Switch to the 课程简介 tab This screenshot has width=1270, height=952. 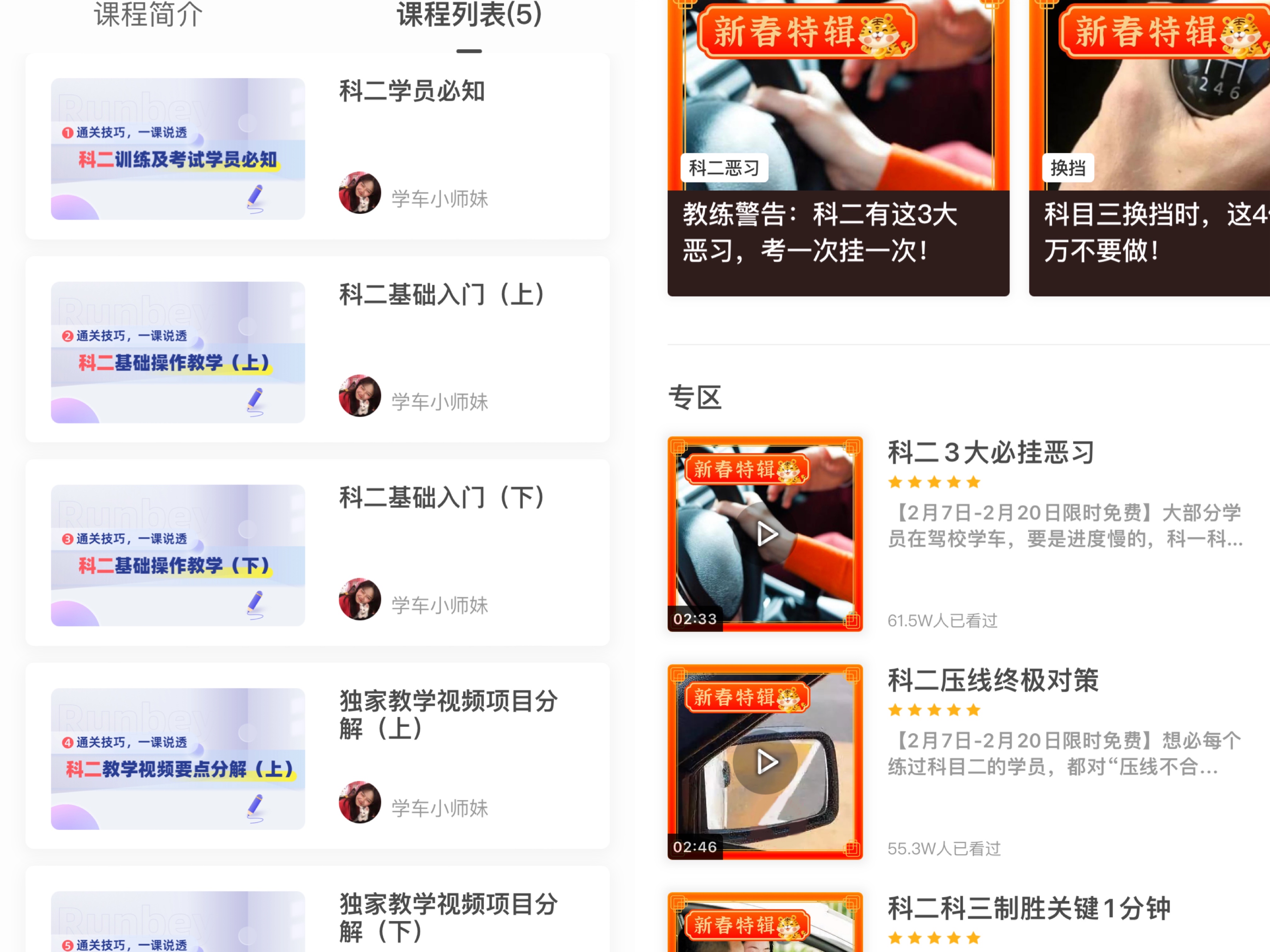coord(148,15)
